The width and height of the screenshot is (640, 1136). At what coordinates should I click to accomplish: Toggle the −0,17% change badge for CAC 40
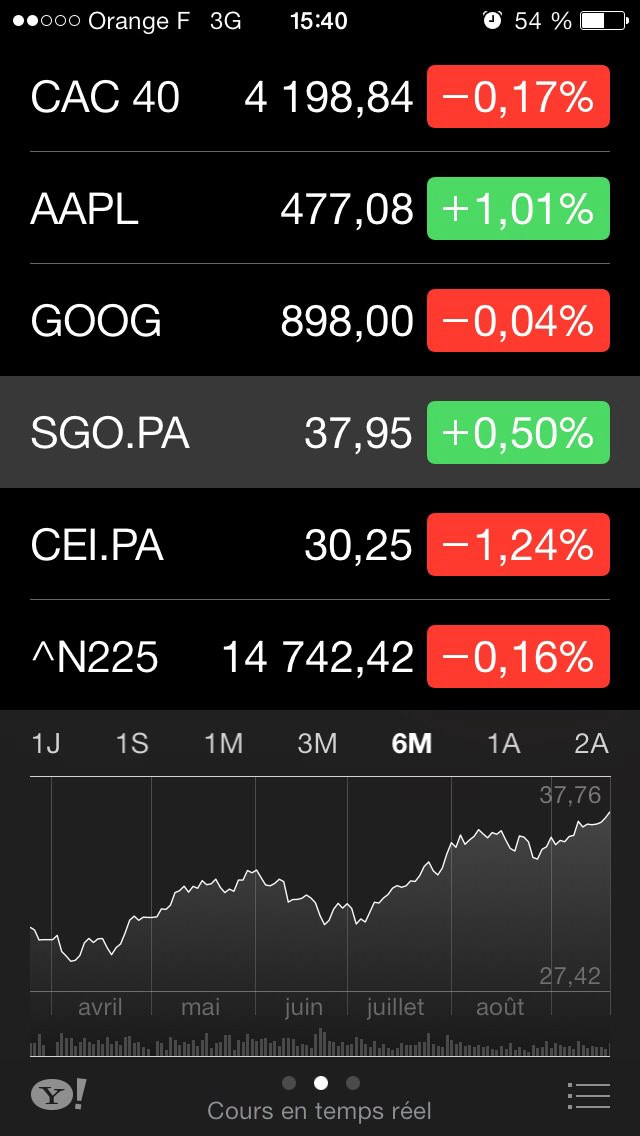click(518, 96)
